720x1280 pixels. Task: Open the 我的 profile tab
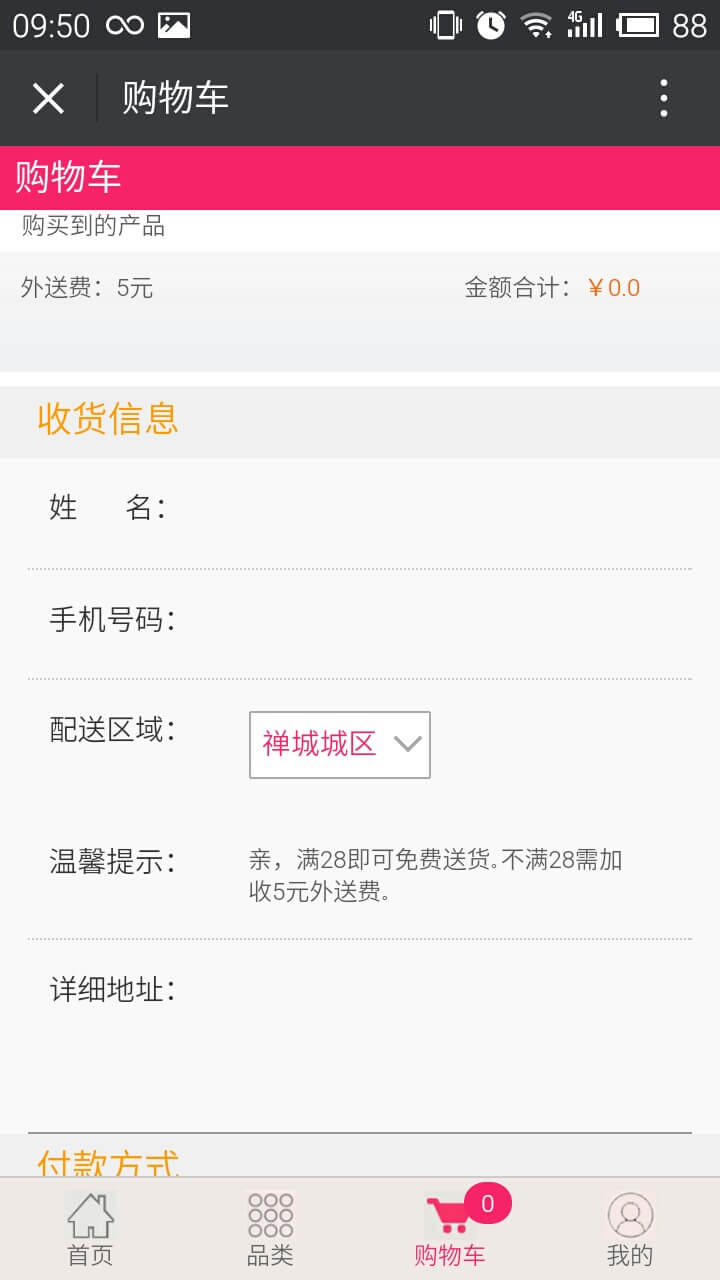pos(630,1230)
